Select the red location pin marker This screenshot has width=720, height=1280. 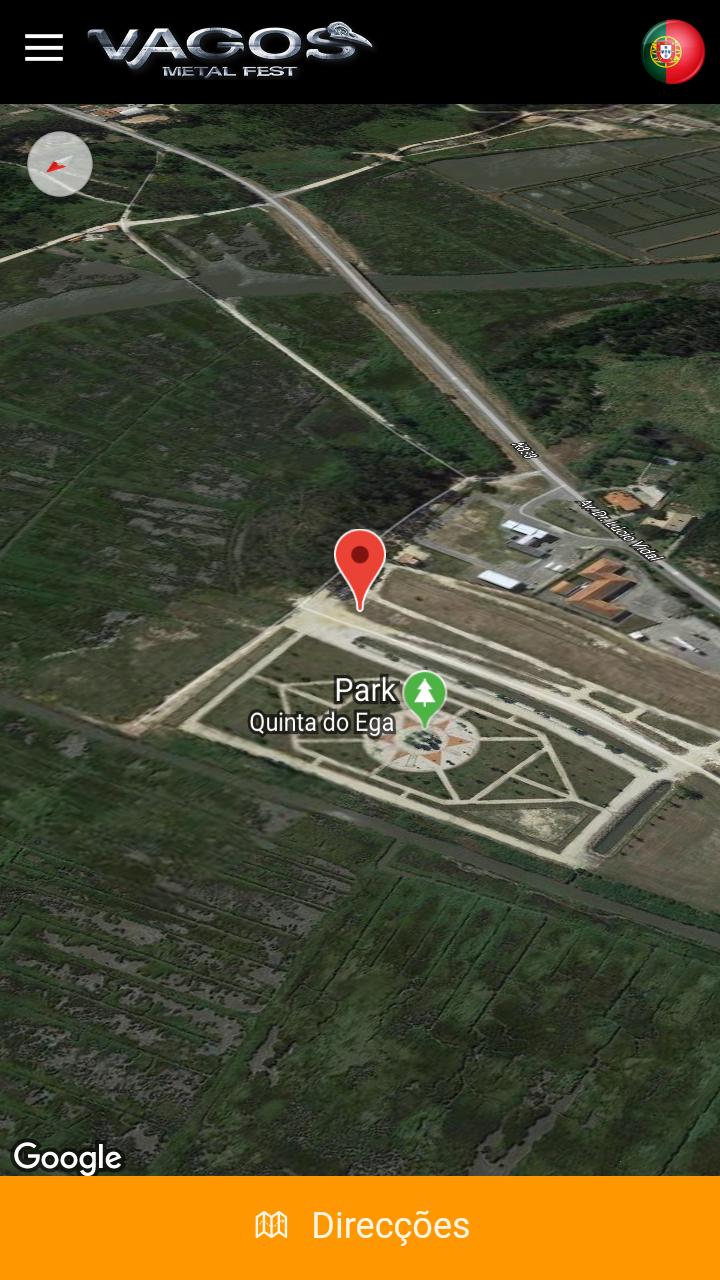point(360,562)
